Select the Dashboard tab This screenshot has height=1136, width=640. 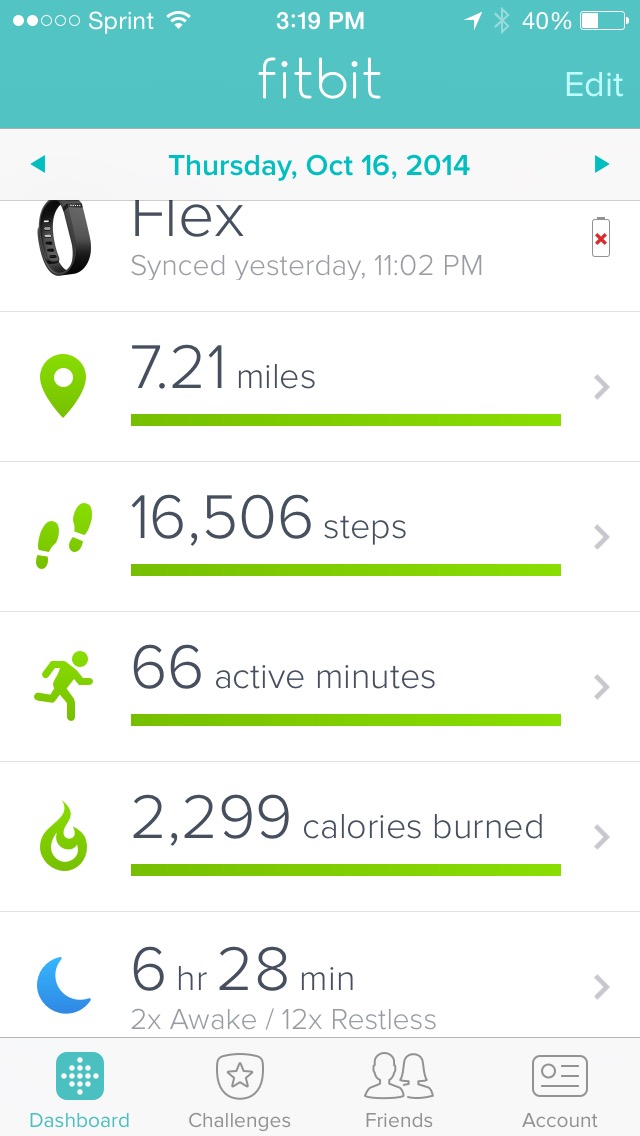[80, 1088]
